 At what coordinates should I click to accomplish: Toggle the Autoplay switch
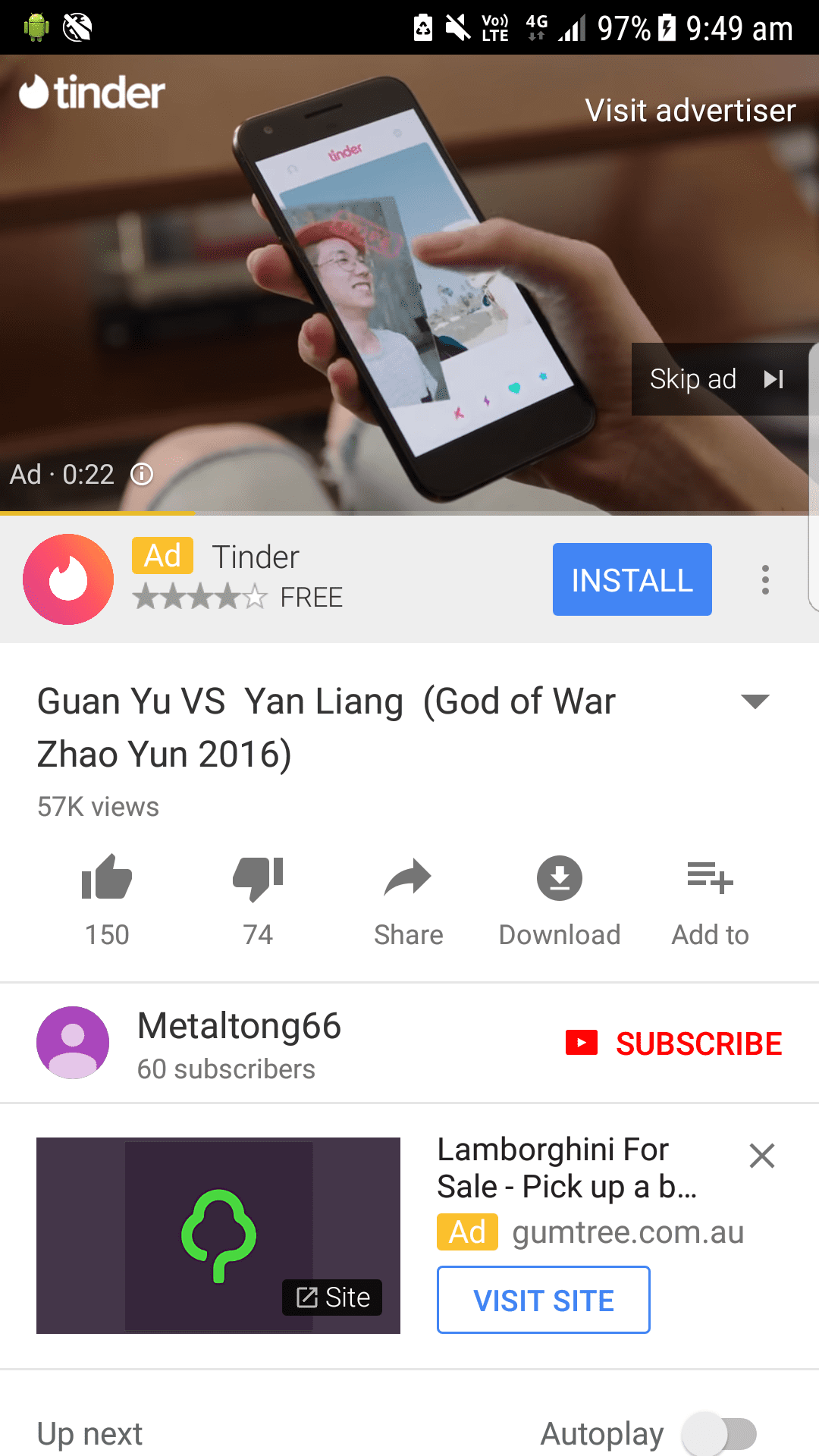tap(719, 1434)
